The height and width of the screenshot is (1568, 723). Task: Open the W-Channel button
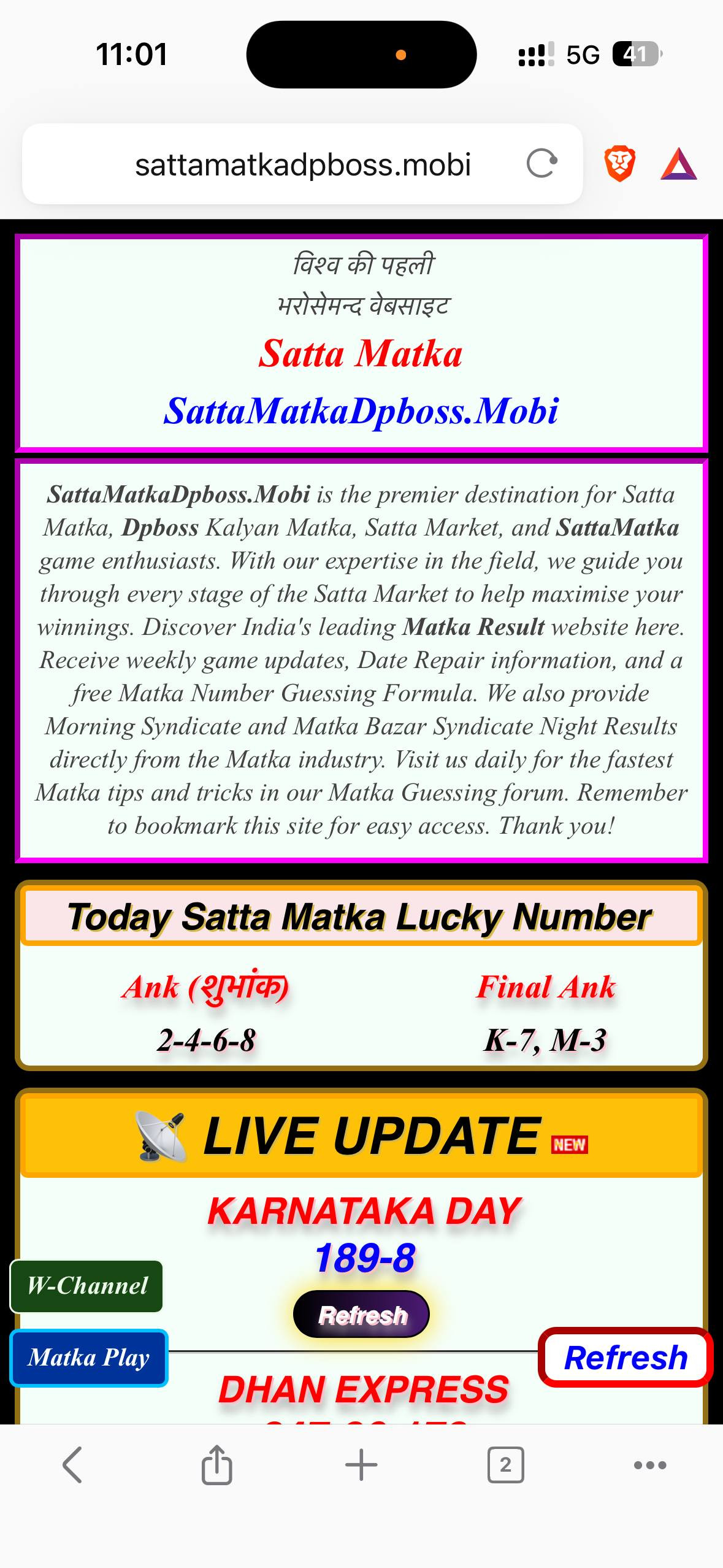pos(86,1286)
